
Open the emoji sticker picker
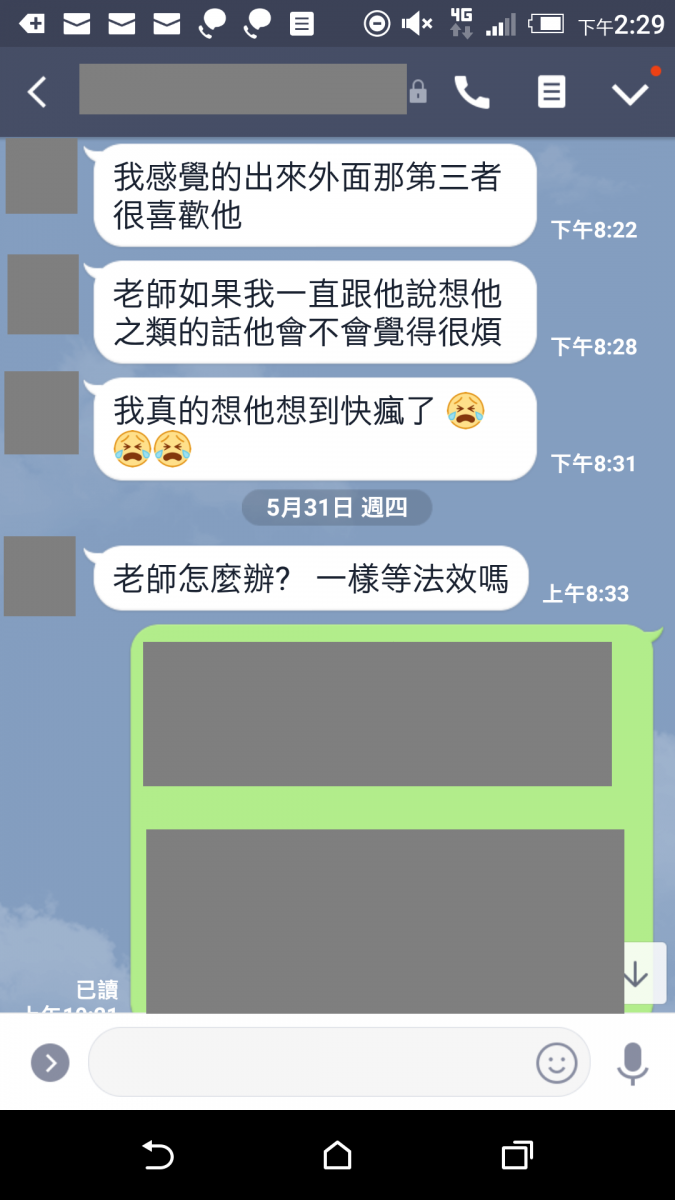[557, 1062]
